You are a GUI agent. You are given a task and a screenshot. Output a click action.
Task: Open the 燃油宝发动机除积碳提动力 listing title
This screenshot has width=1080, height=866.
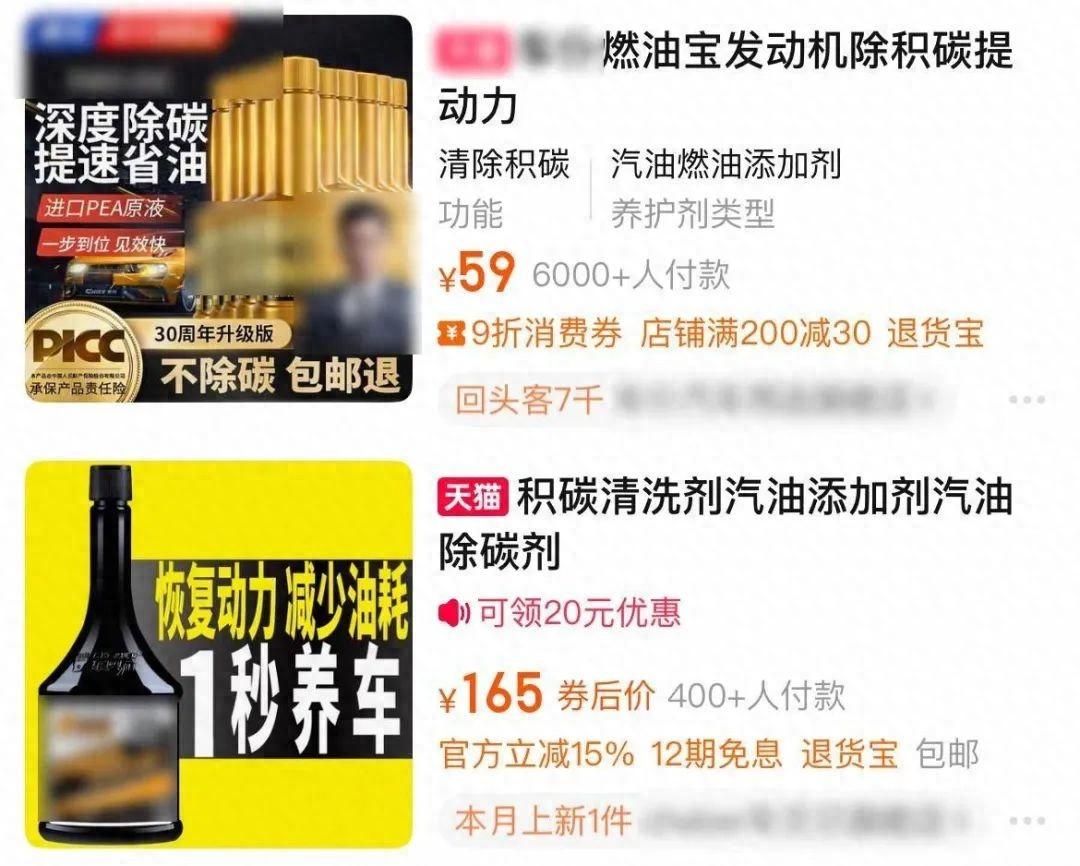pyautogui.click(x=725, y=76)
